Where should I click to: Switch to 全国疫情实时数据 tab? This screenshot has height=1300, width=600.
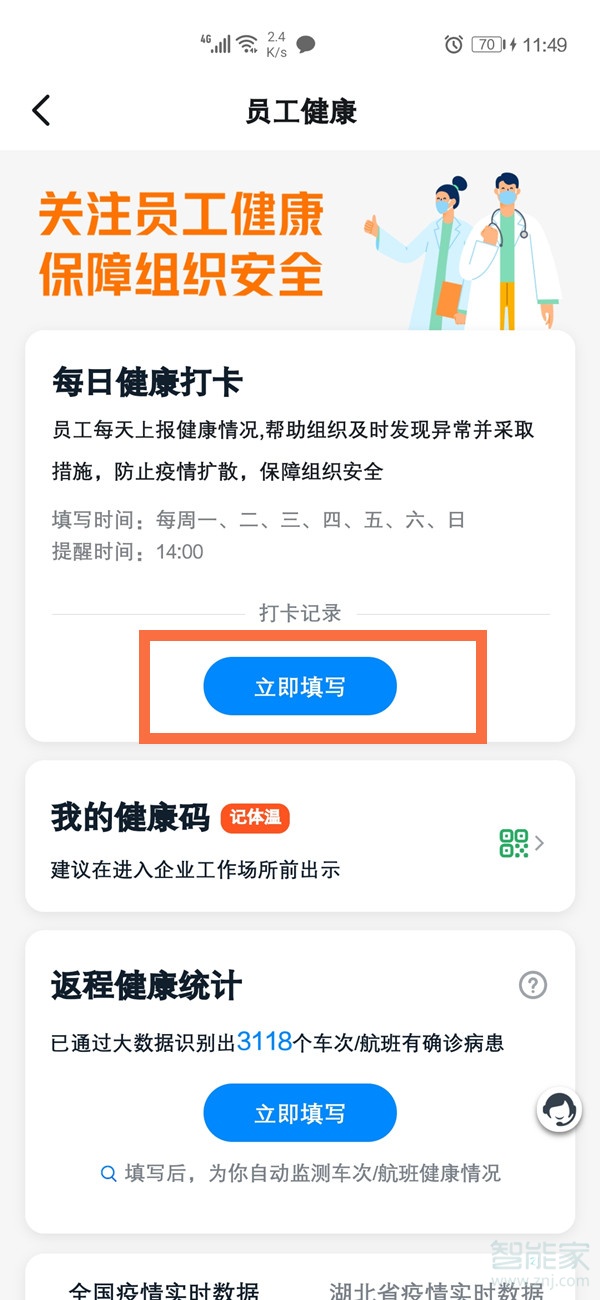click(163, 1289)
